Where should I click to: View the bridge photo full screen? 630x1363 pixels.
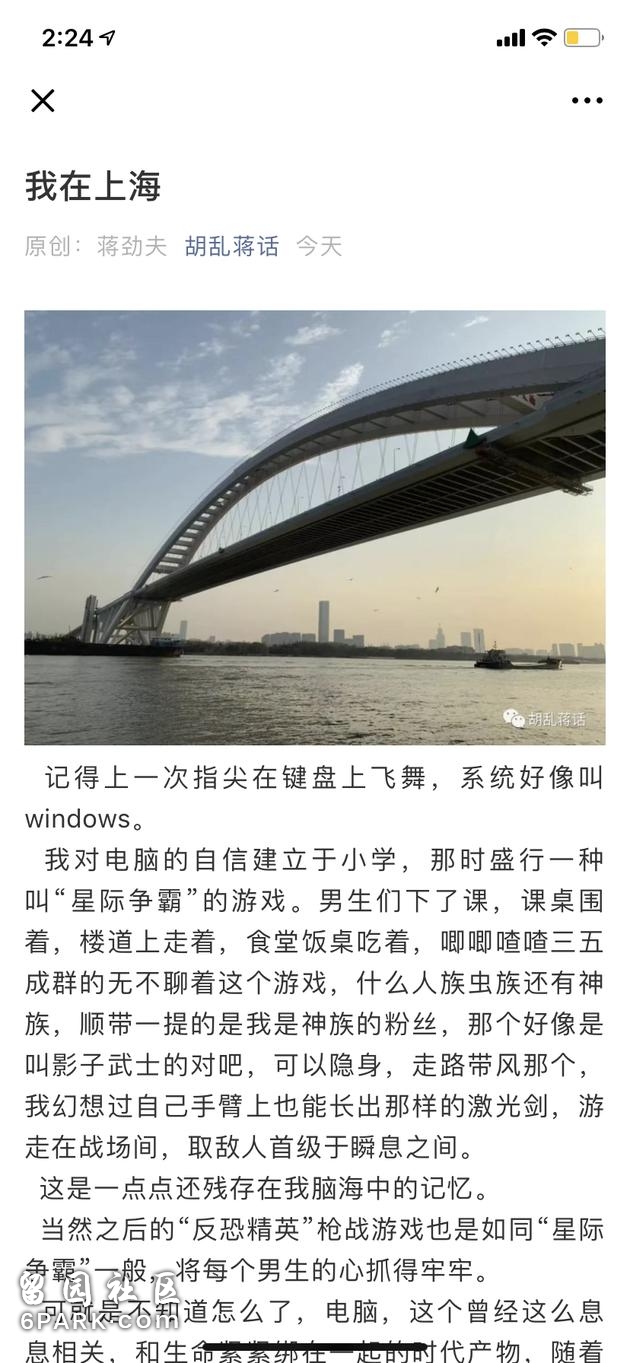point(314,527)
